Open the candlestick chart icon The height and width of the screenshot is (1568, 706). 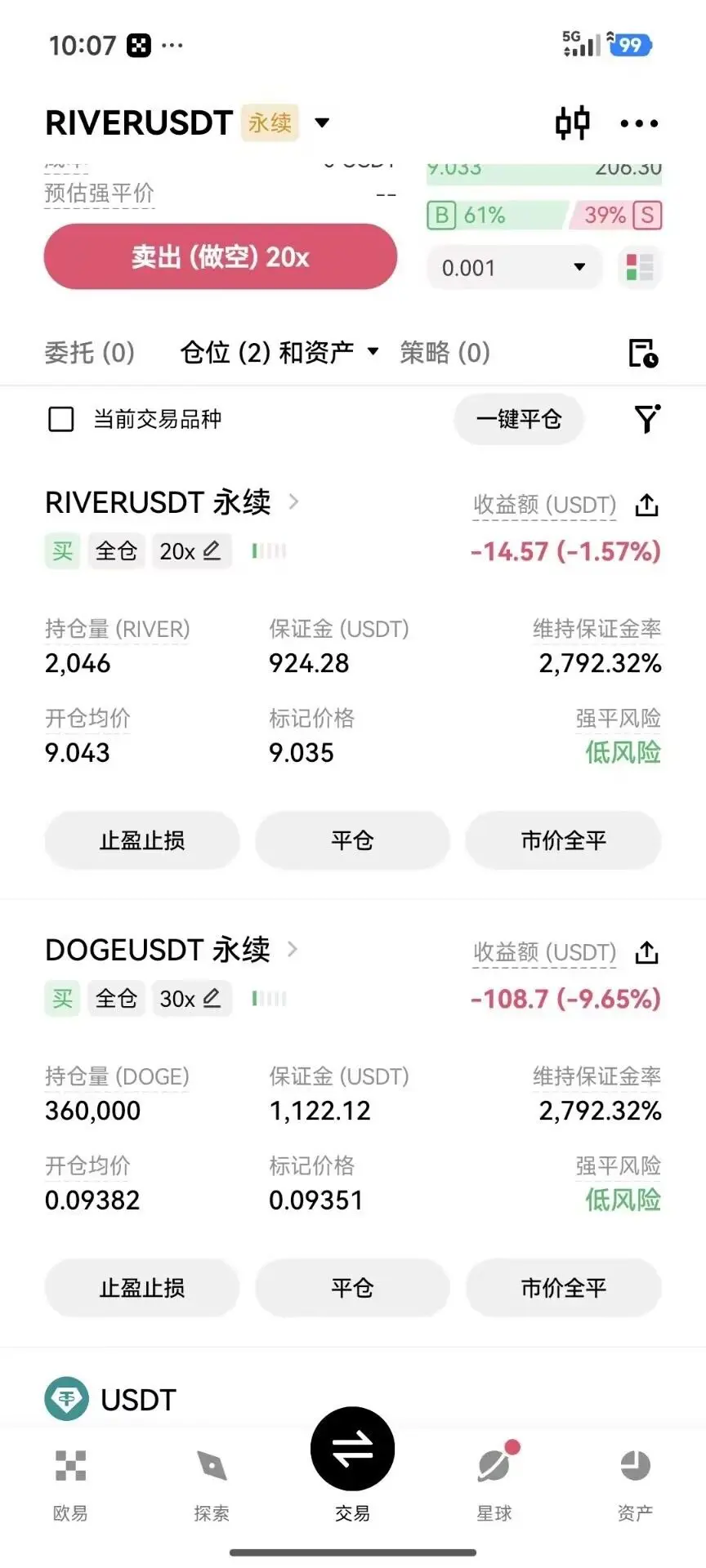tap(572, 123)
